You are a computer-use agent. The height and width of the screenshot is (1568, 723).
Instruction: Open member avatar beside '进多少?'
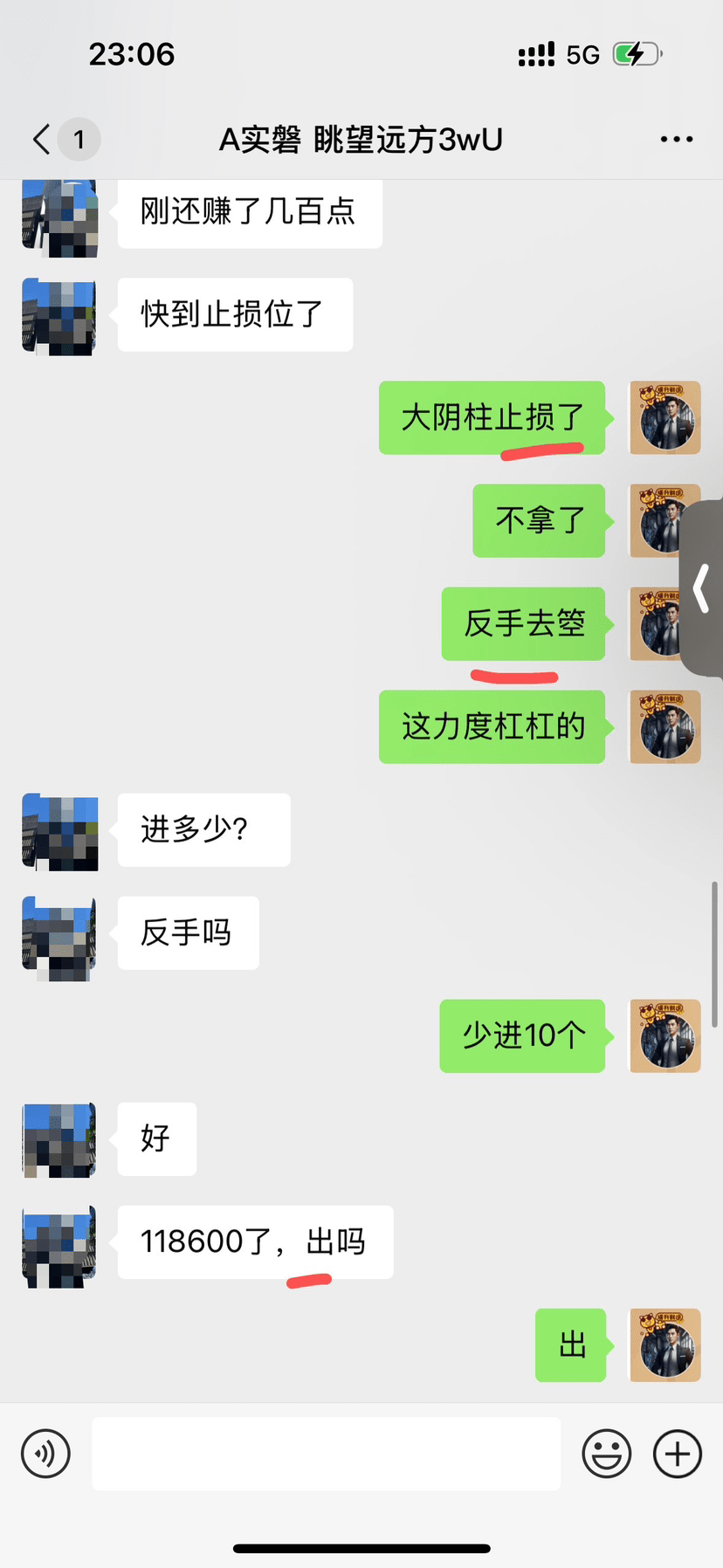(x=59, y=832)
